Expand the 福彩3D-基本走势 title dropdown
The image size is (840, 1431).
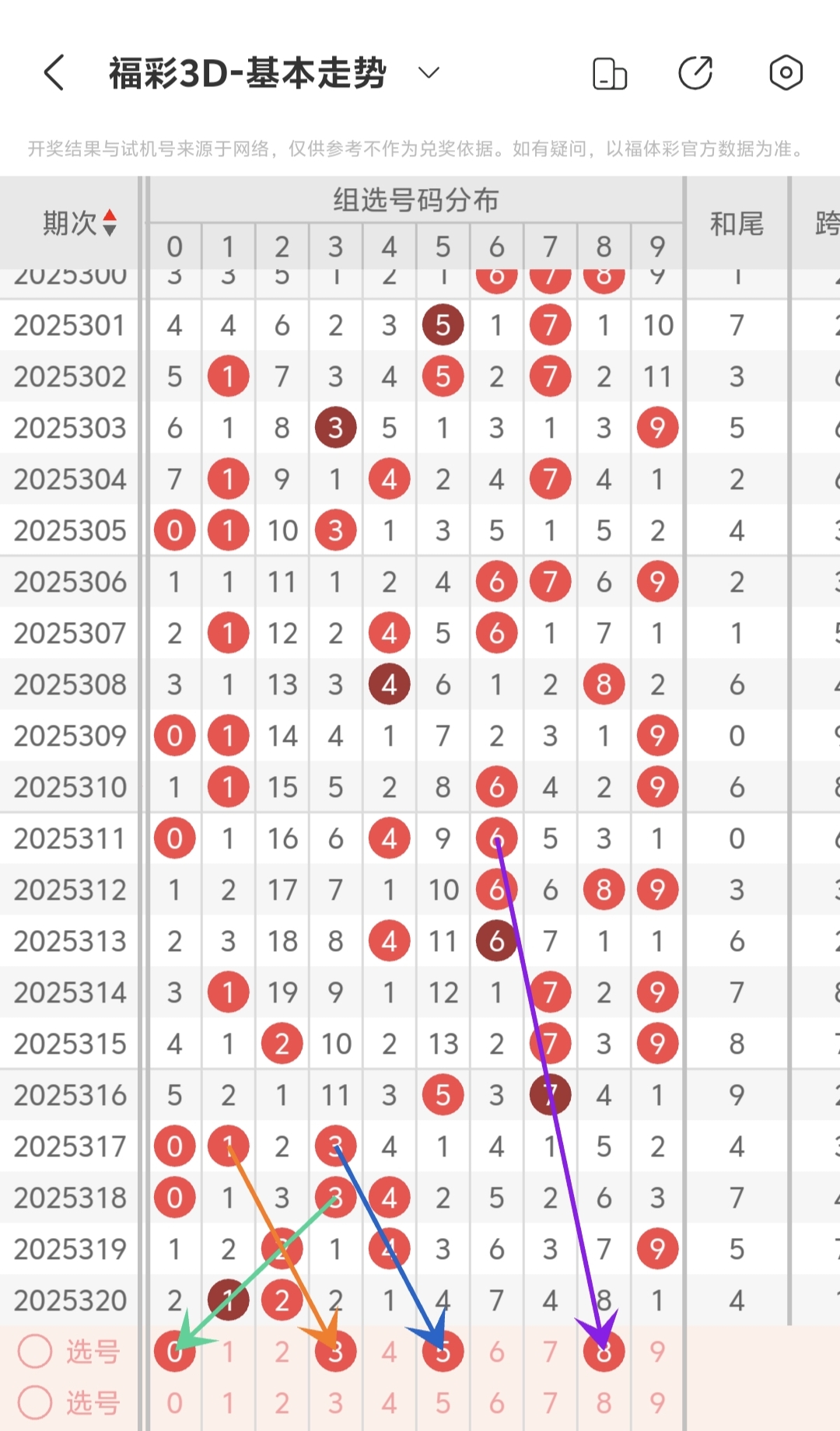(x=429, y=73)
